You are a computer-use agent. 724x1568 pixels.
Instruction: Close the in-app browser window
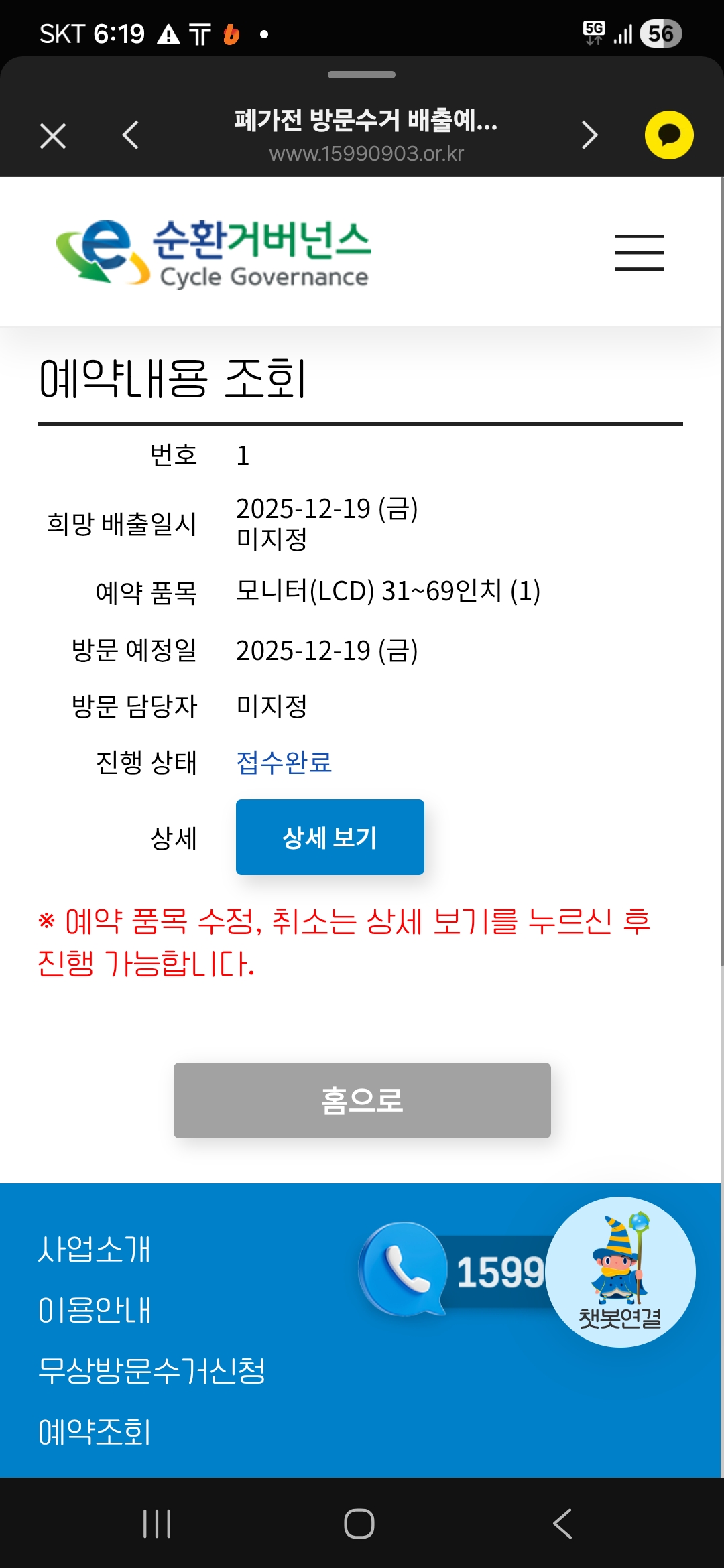(53, 135)
